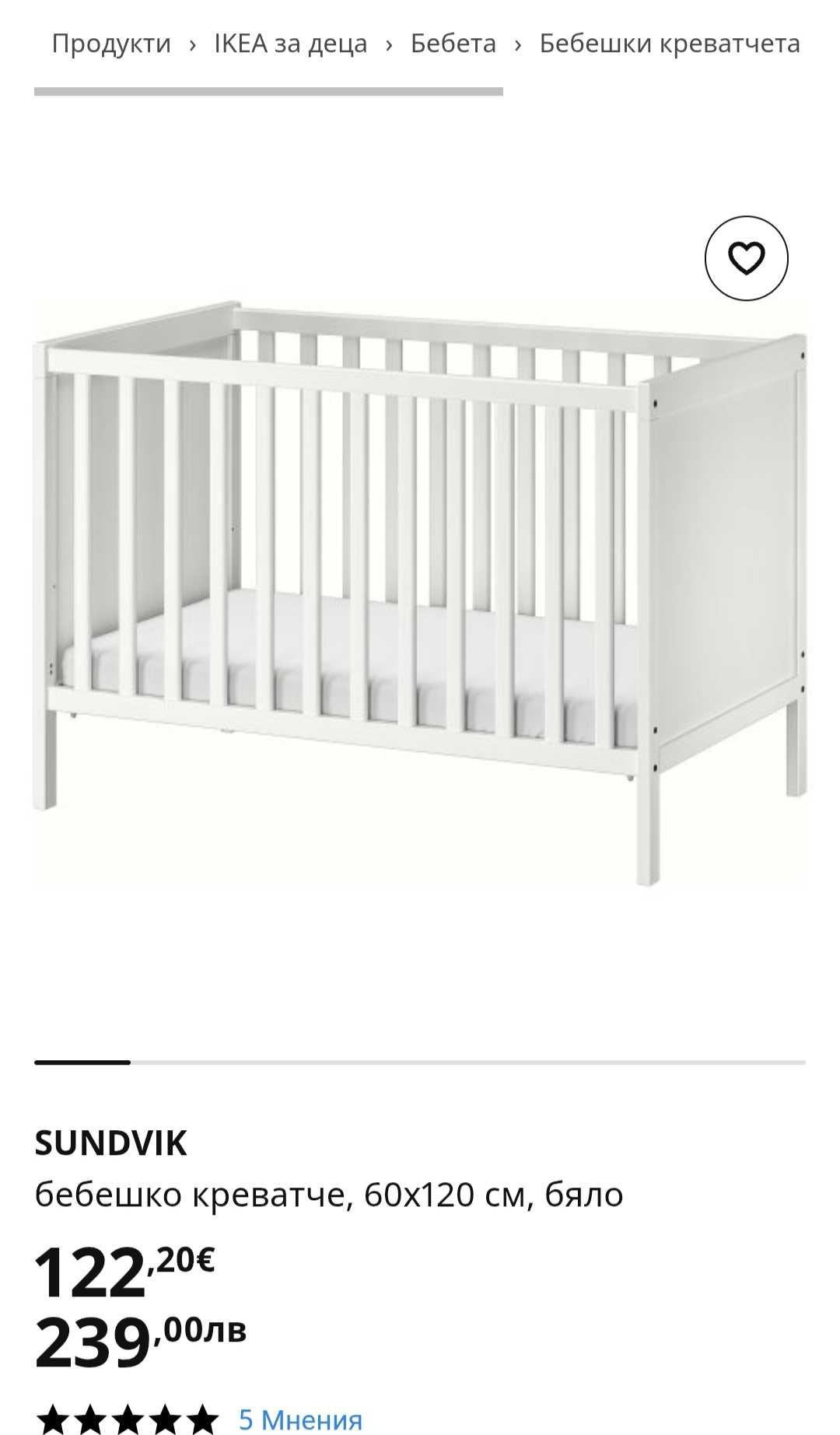View the 5 Мнения reviews
Viewport: 840px width, 1435px height.
[300, 1419]
